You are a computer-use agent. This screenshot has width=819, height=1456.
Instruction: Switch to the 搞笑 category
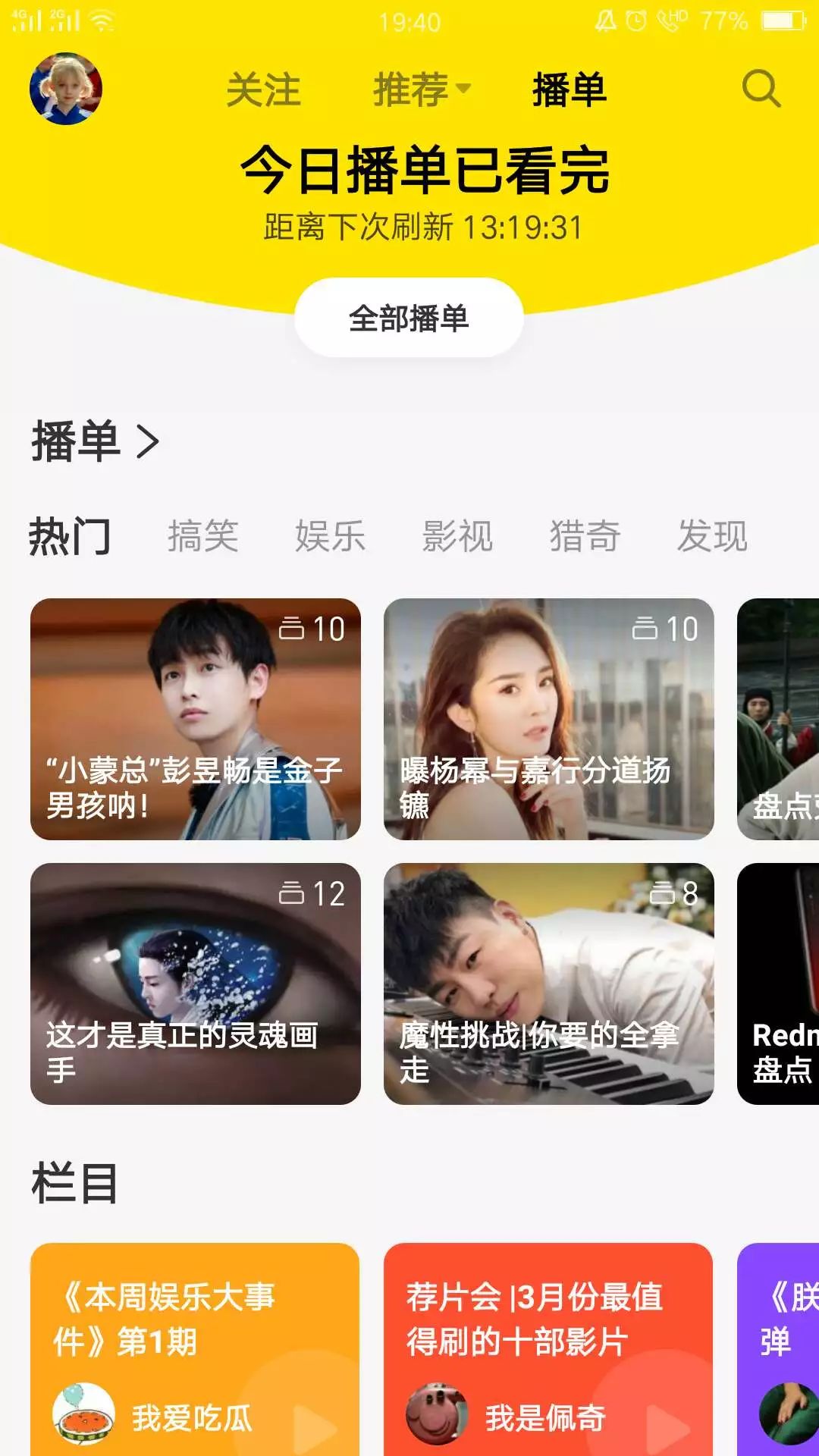pos(202,537)
